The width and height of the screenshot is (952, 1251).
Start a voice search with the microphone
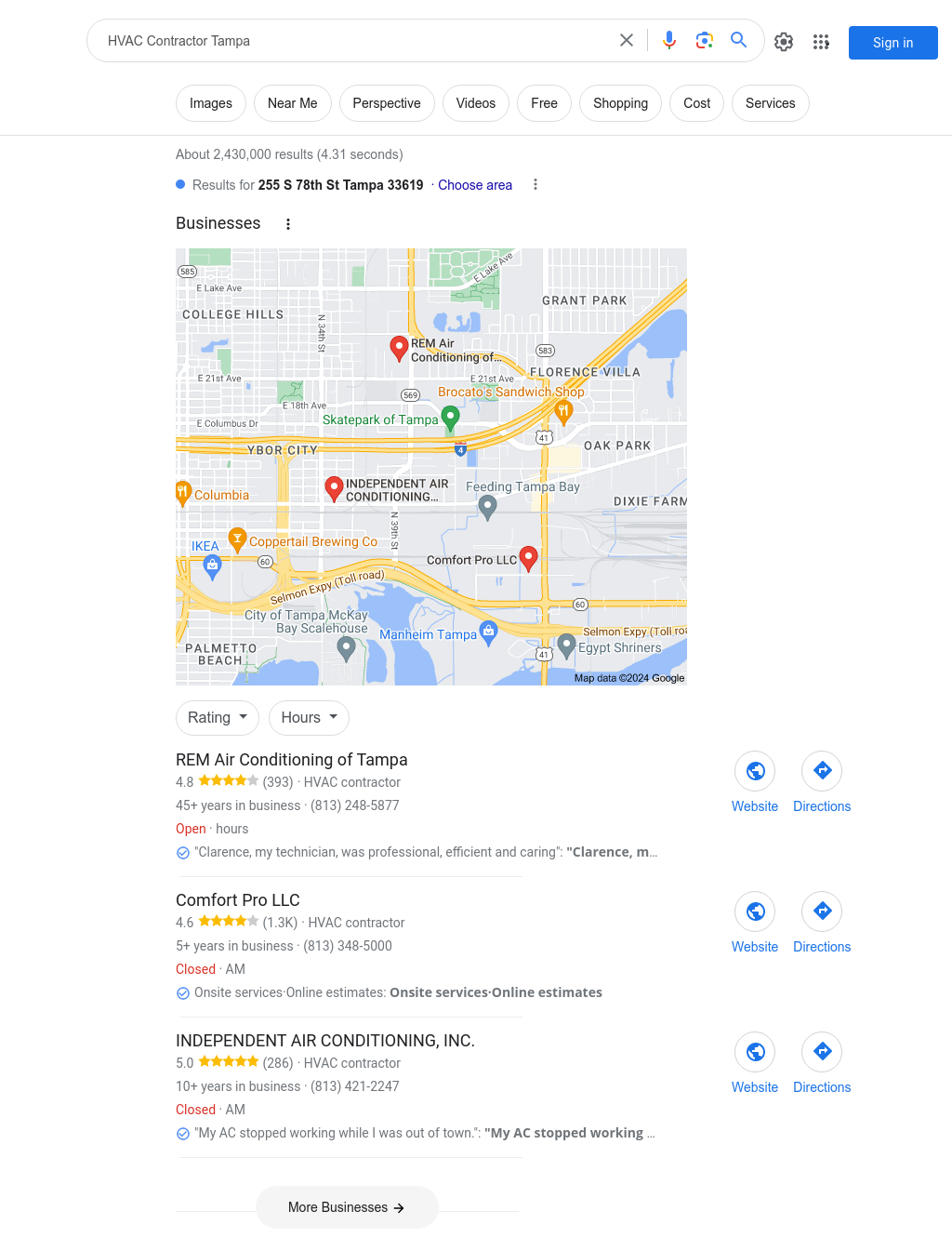click(x=669, y=41)
